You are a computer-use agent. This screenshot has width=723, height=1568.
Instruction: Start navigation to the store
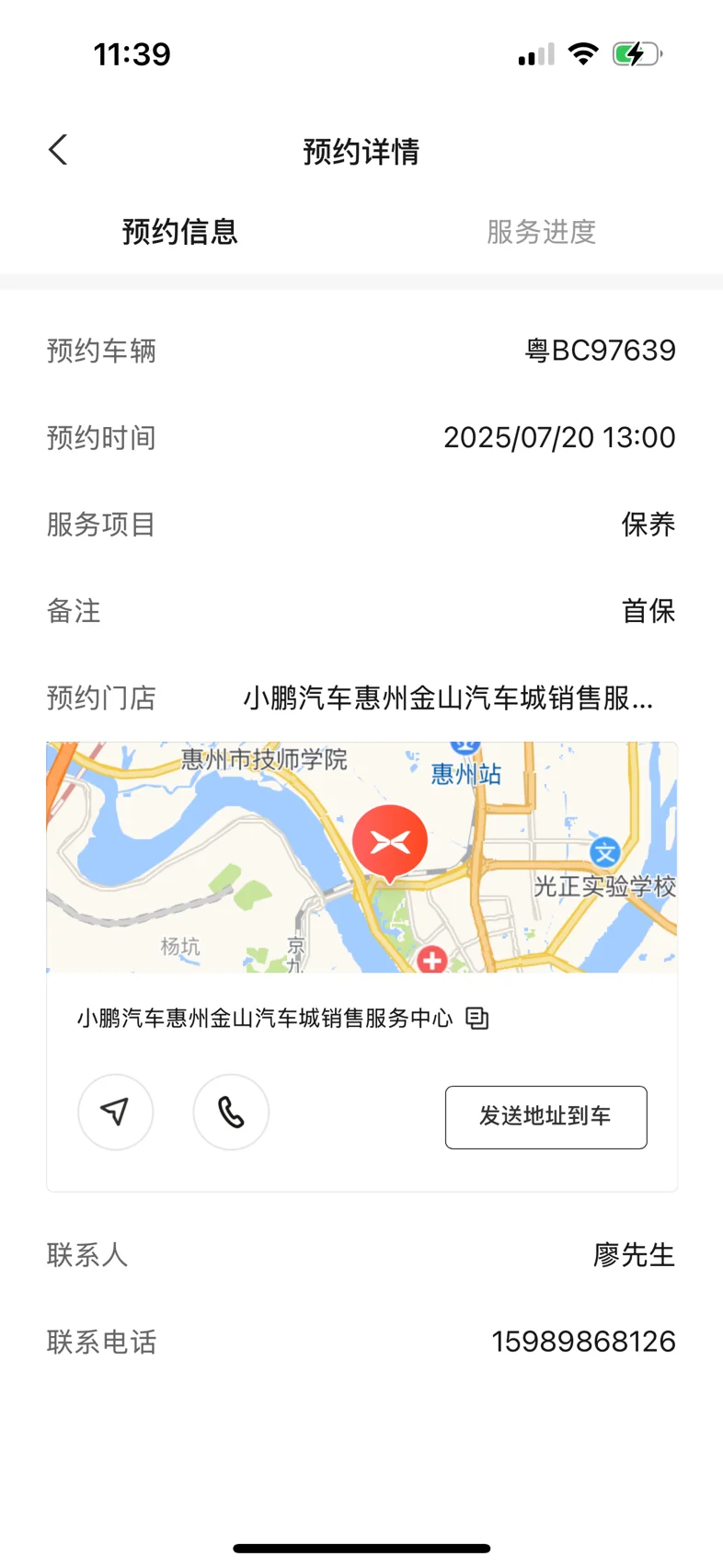[x=115, y=1112]
